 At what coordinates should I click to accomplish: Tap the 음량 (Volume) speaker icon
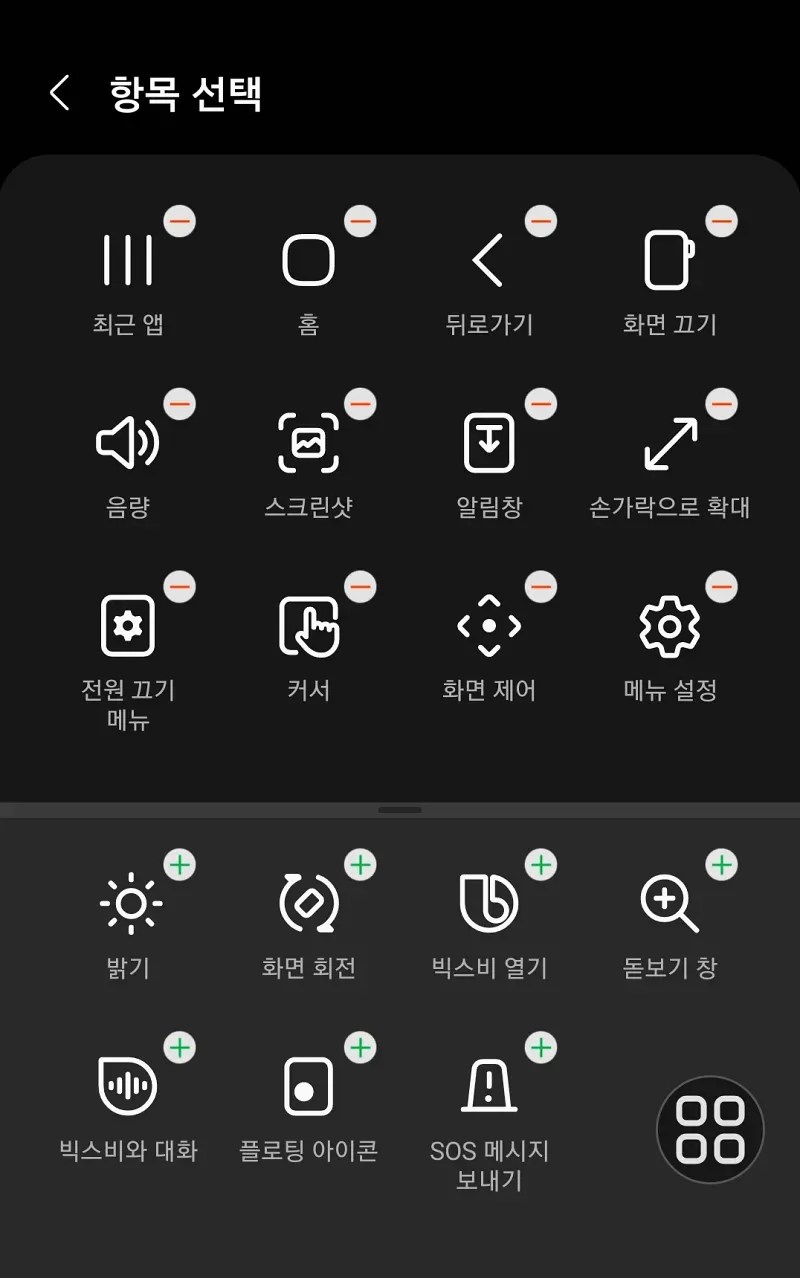tap(125, 440)
